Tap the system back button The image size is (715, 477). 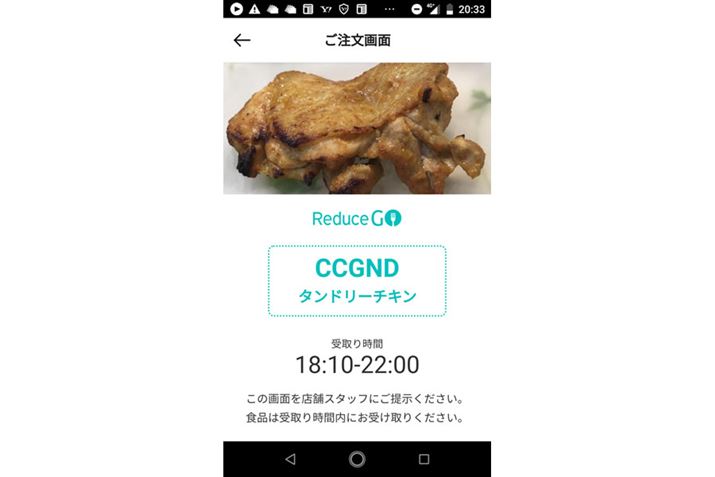(290, 459)
